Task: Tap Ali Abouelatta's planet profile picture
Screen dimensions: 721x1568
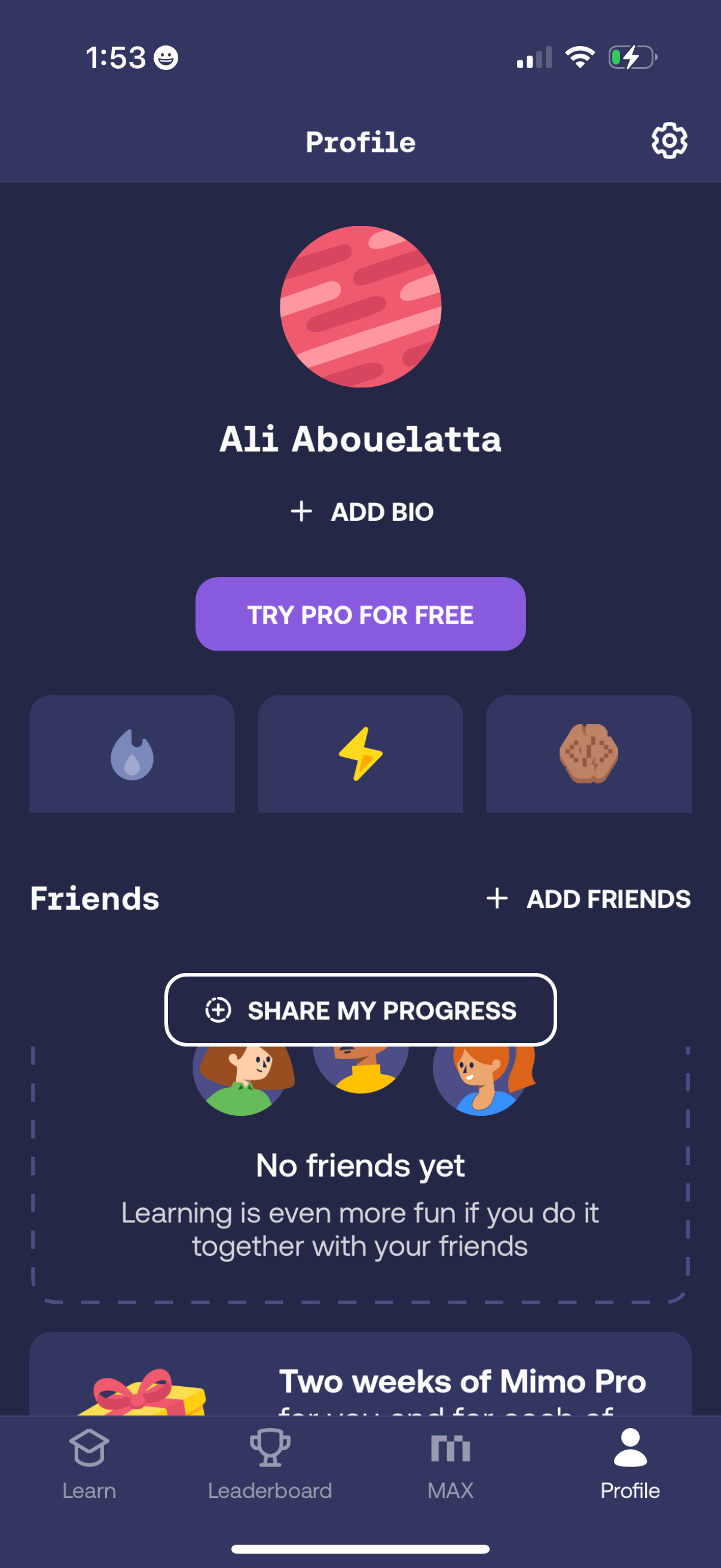Action: [360, 306]
